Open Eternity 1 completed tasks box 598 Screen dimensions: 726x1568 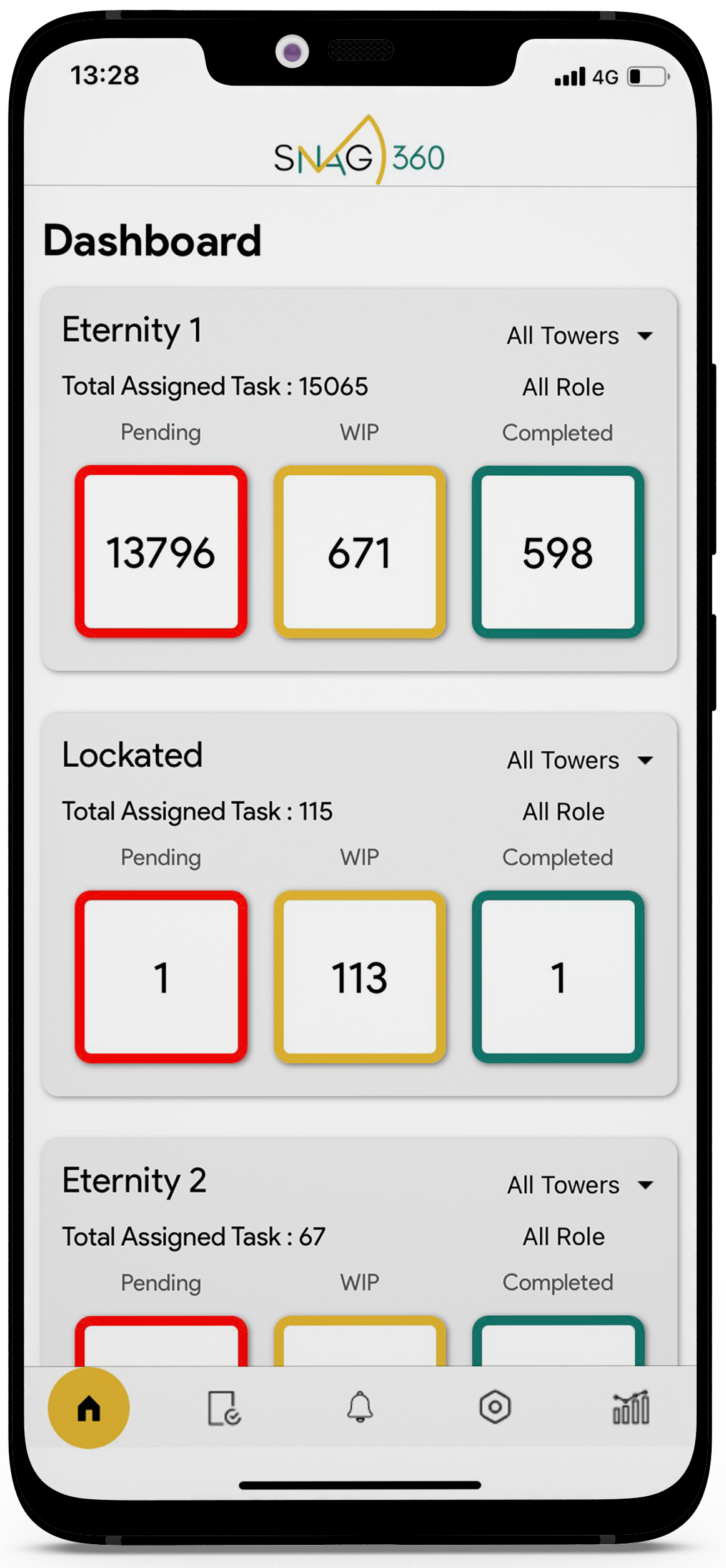coord(558,552)
